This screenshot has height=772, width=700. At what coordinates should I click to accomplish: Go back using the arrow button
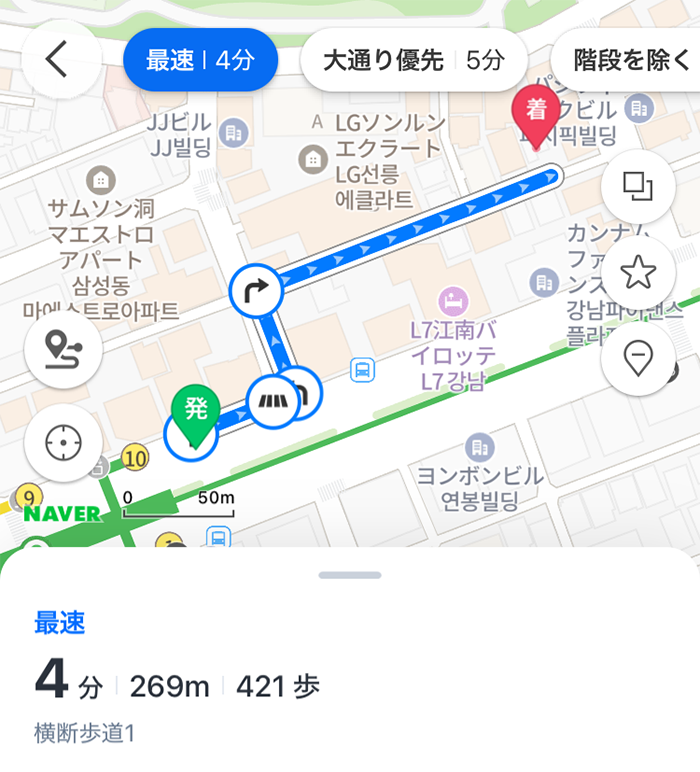(58, 60)
